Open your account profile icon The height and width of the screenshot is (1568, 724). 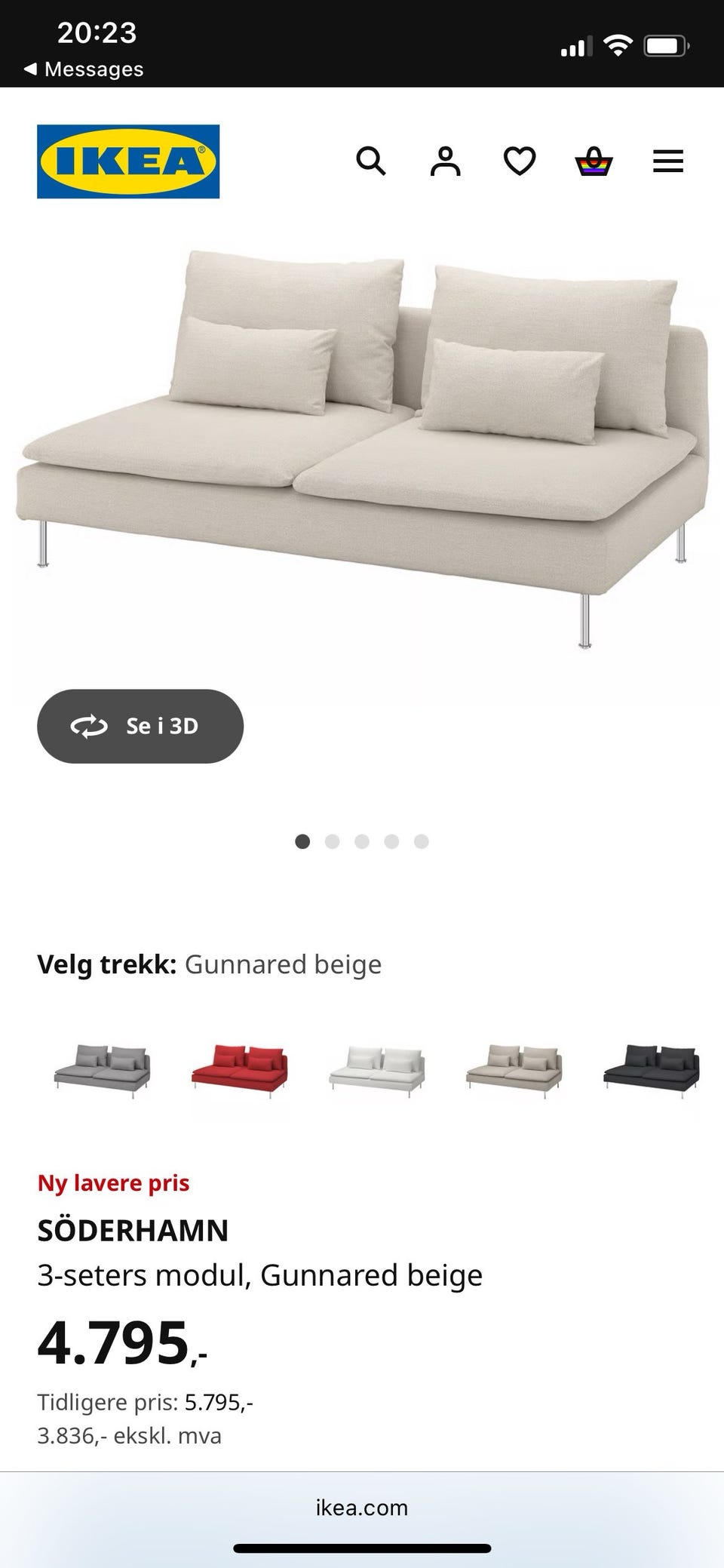[x=445, y=161]
